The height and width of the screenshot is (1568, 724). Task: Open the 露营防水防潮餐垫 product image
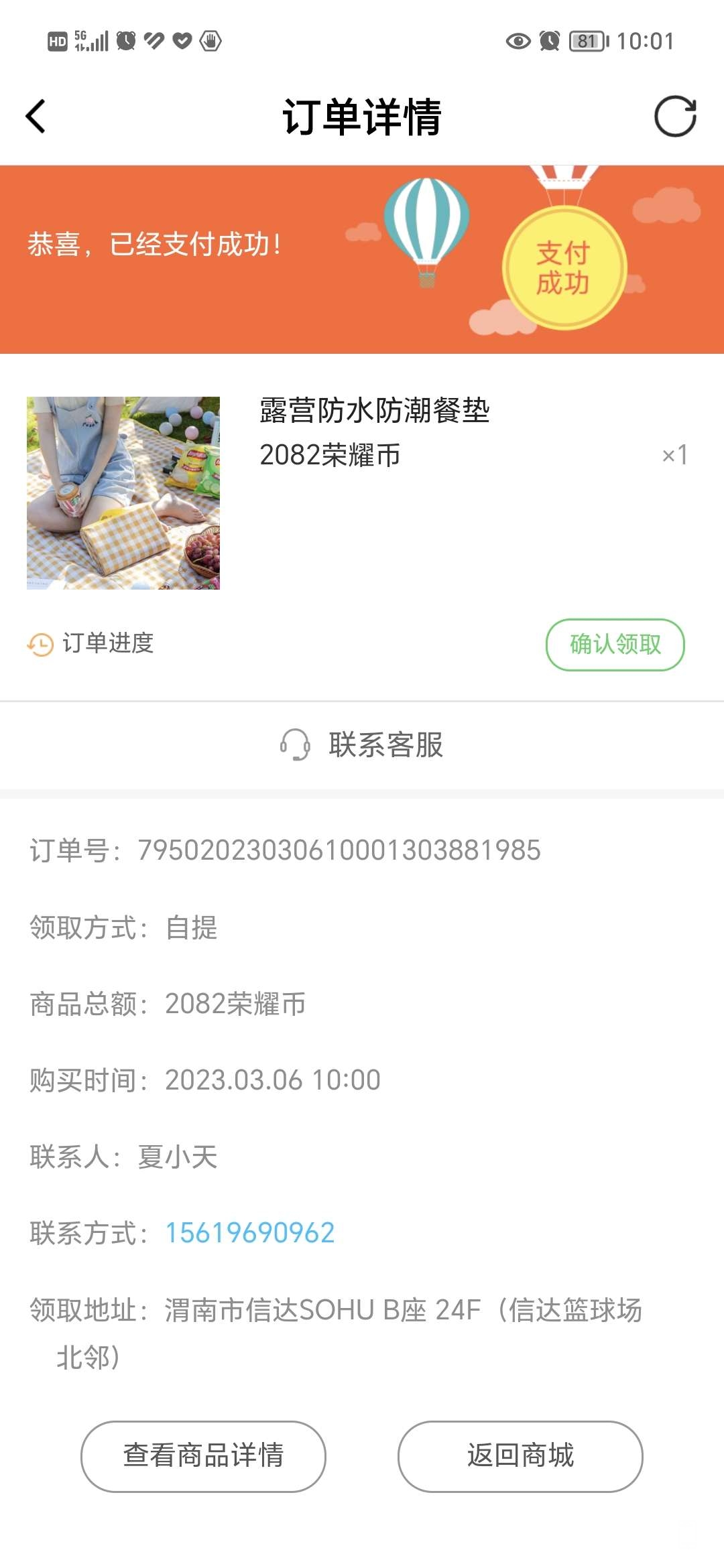123,493
